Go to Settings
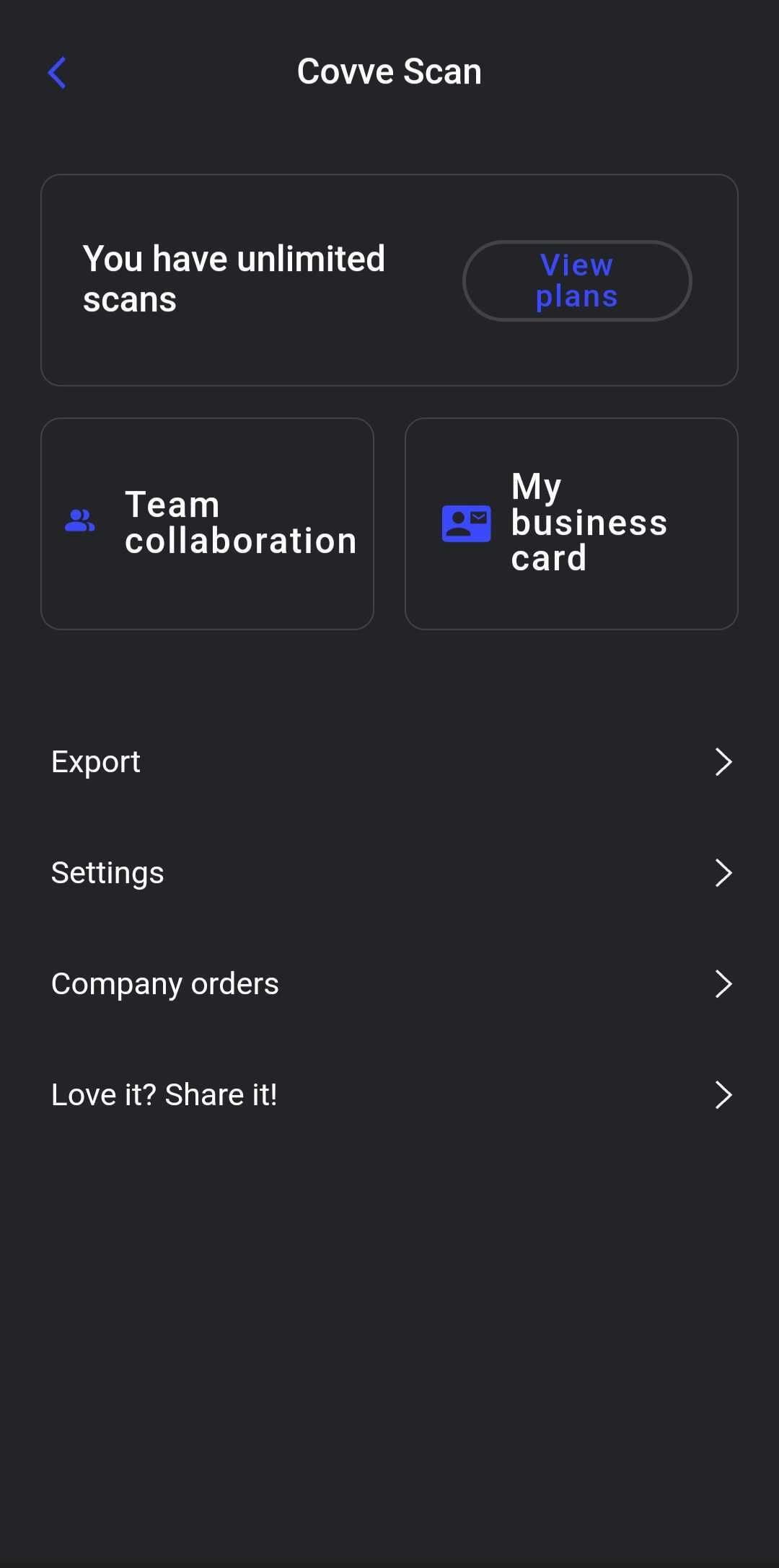The height and width of the screenshot is (1568, 779). coord(389,873)
